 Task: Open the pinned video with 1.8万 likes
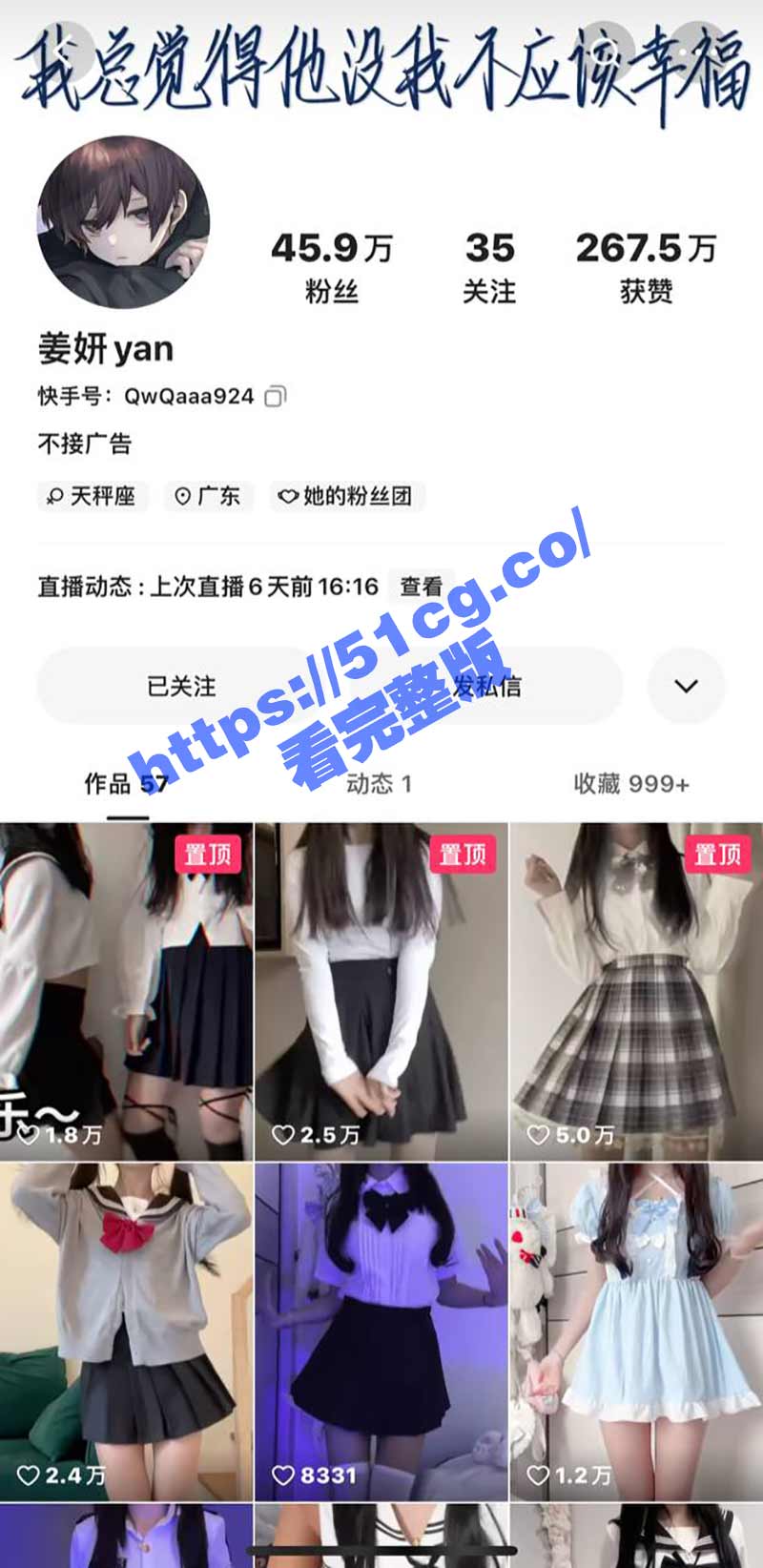coord(126,992)
